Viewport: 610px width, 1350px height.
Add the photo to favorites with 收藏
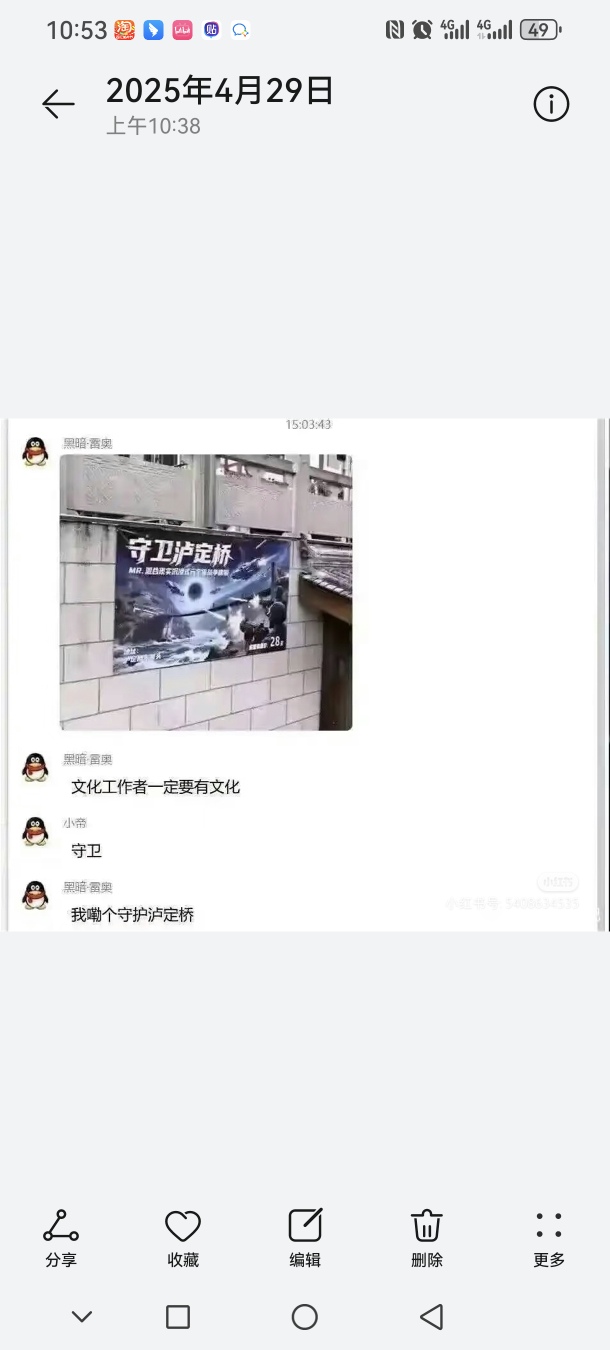pyautogui.click(x=183, y=1239)
